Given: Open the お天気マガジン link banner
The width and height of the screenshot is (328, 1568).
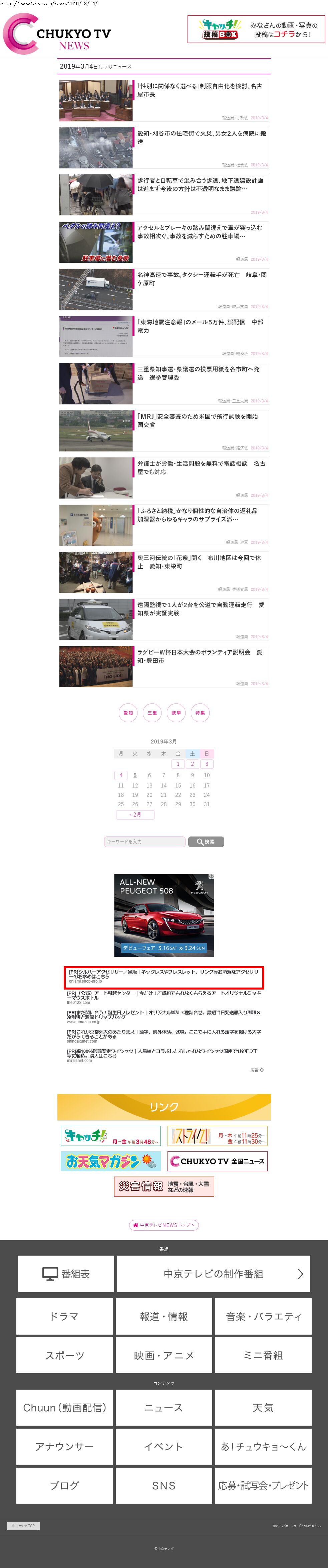Looking at the screenshot, I should [110, 1161].
